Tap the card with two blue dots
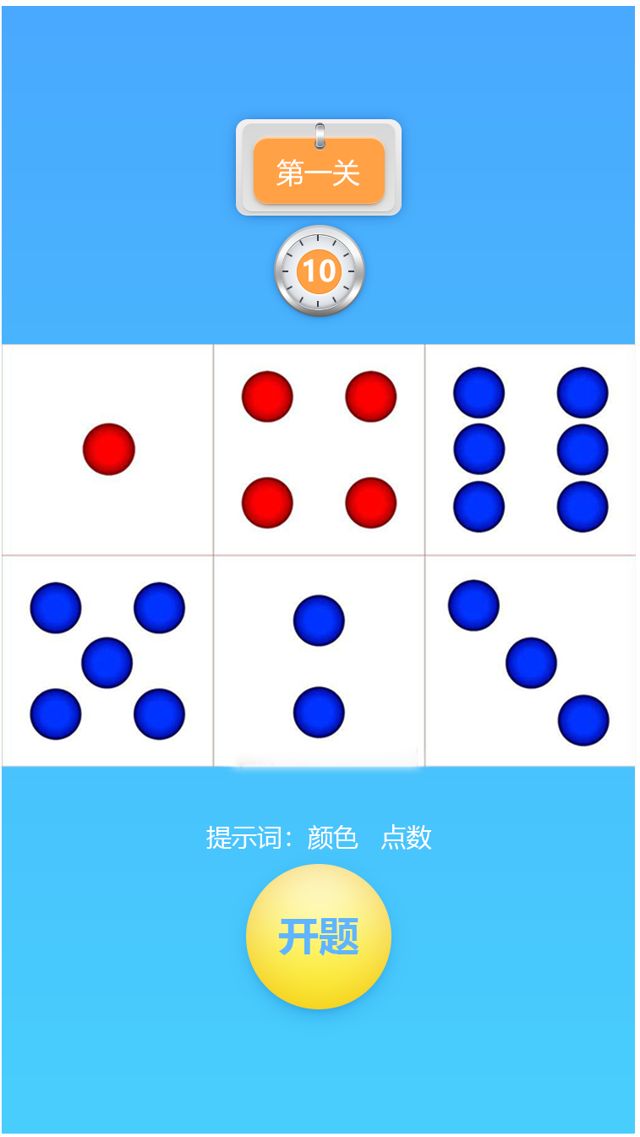The height and width of the screenshot is (1137, 640). [319, 661]
